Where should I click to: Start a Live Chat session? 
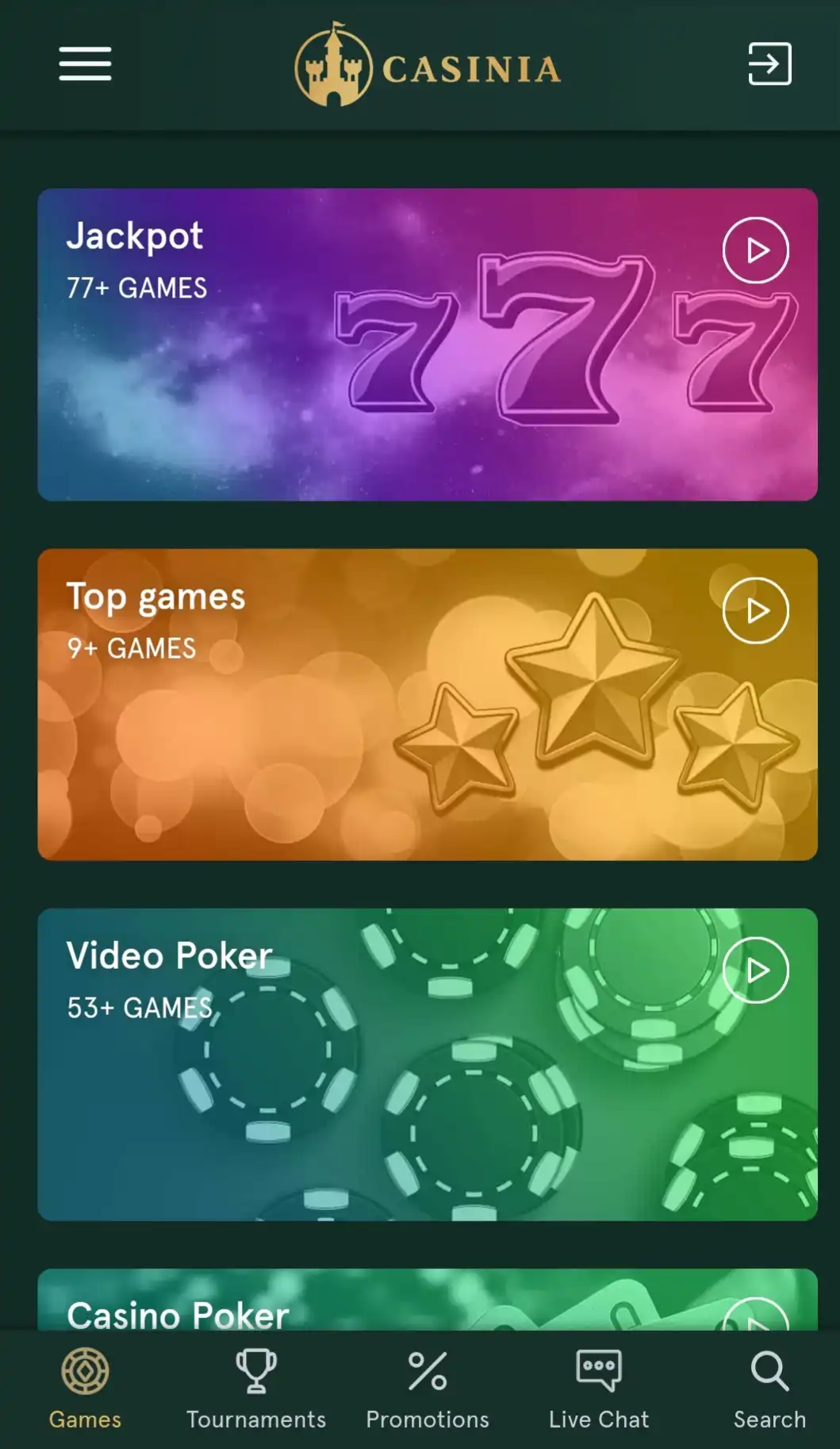(598, 1389)
